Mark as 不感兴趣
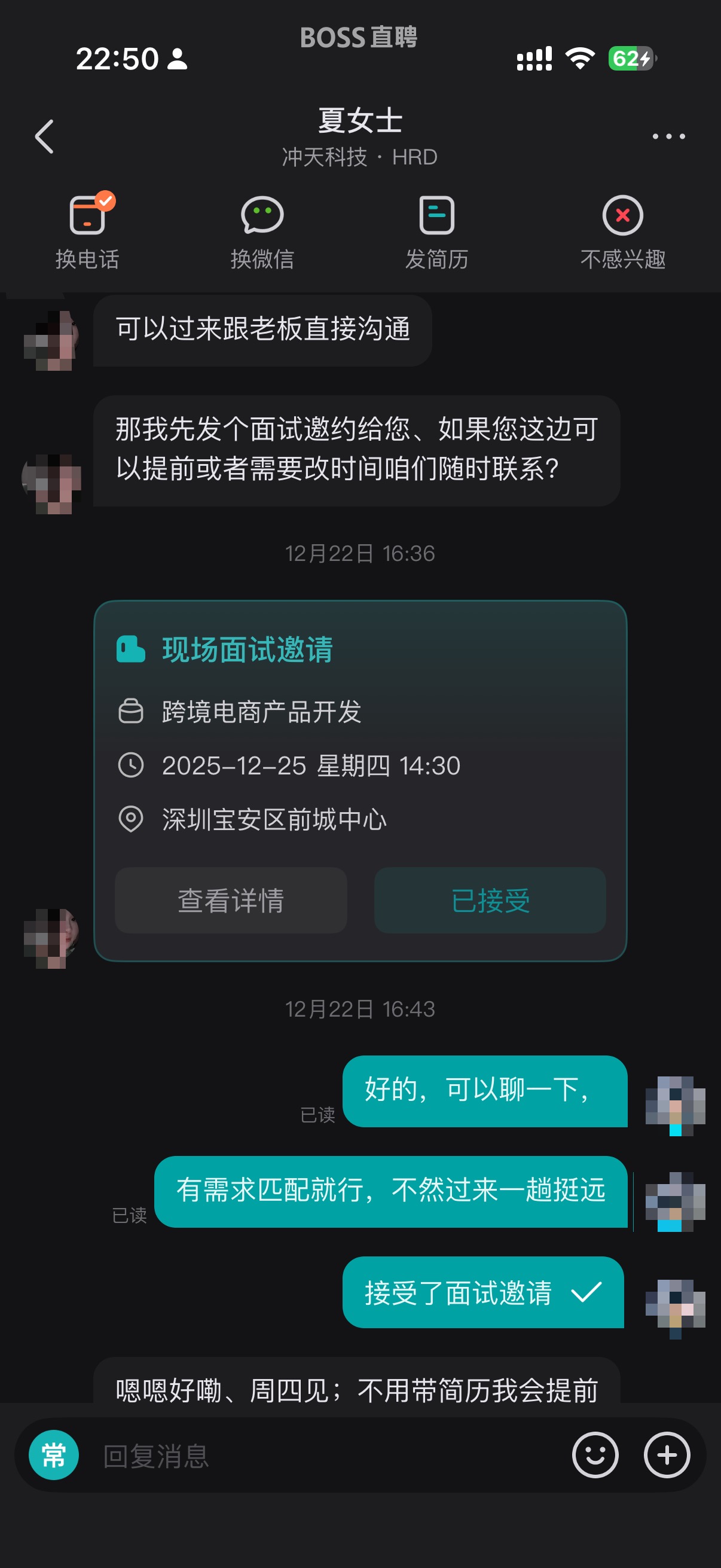721x1568 pixels. click(x=622, y=232)
